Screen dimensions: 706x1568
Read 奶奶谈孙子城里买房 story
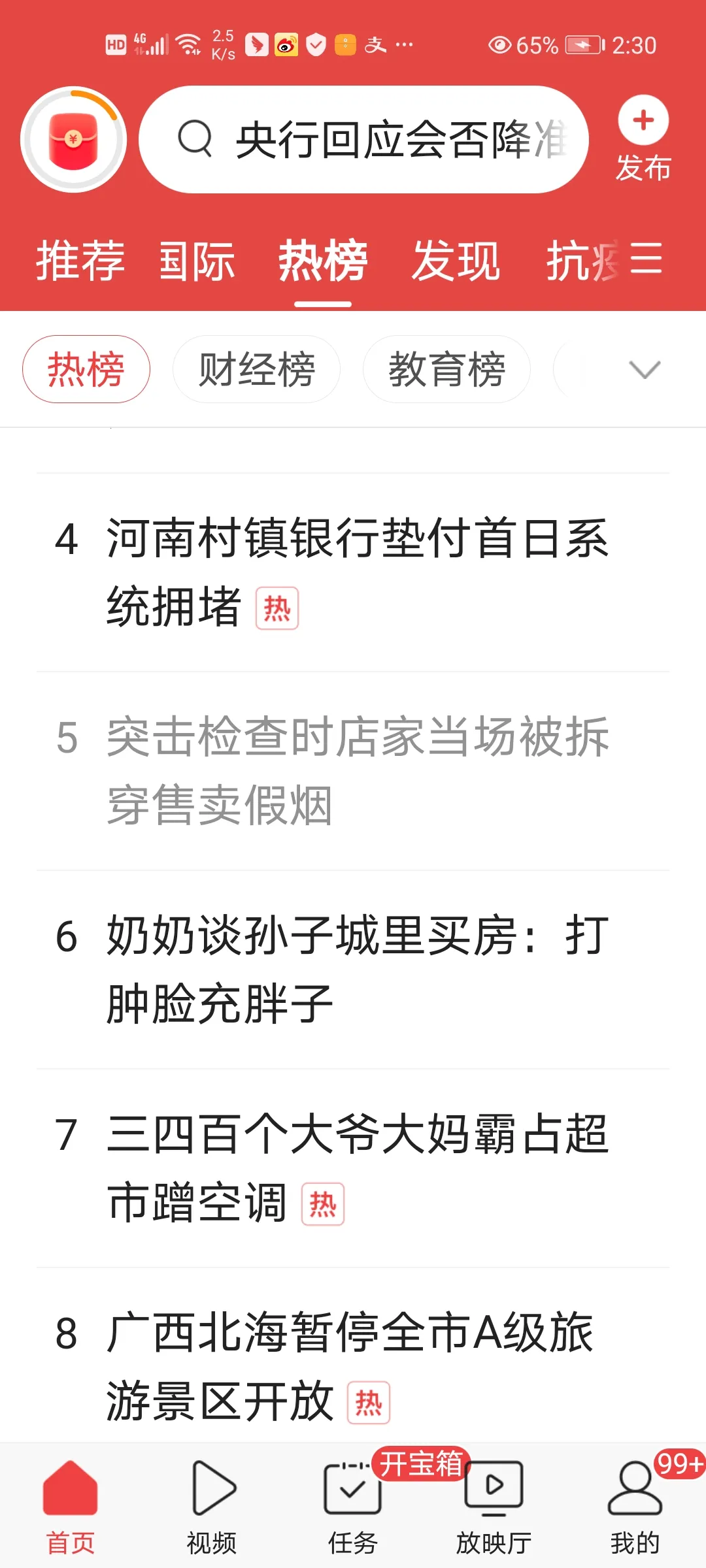(357, 970)
